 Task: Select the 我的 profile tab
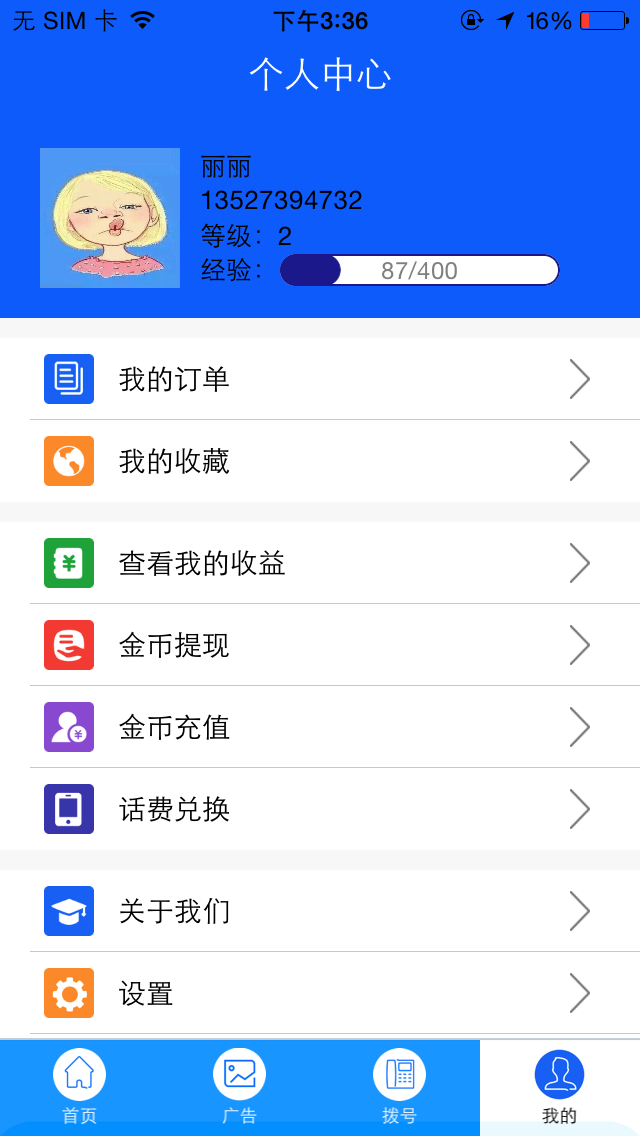coord(560,1087)
